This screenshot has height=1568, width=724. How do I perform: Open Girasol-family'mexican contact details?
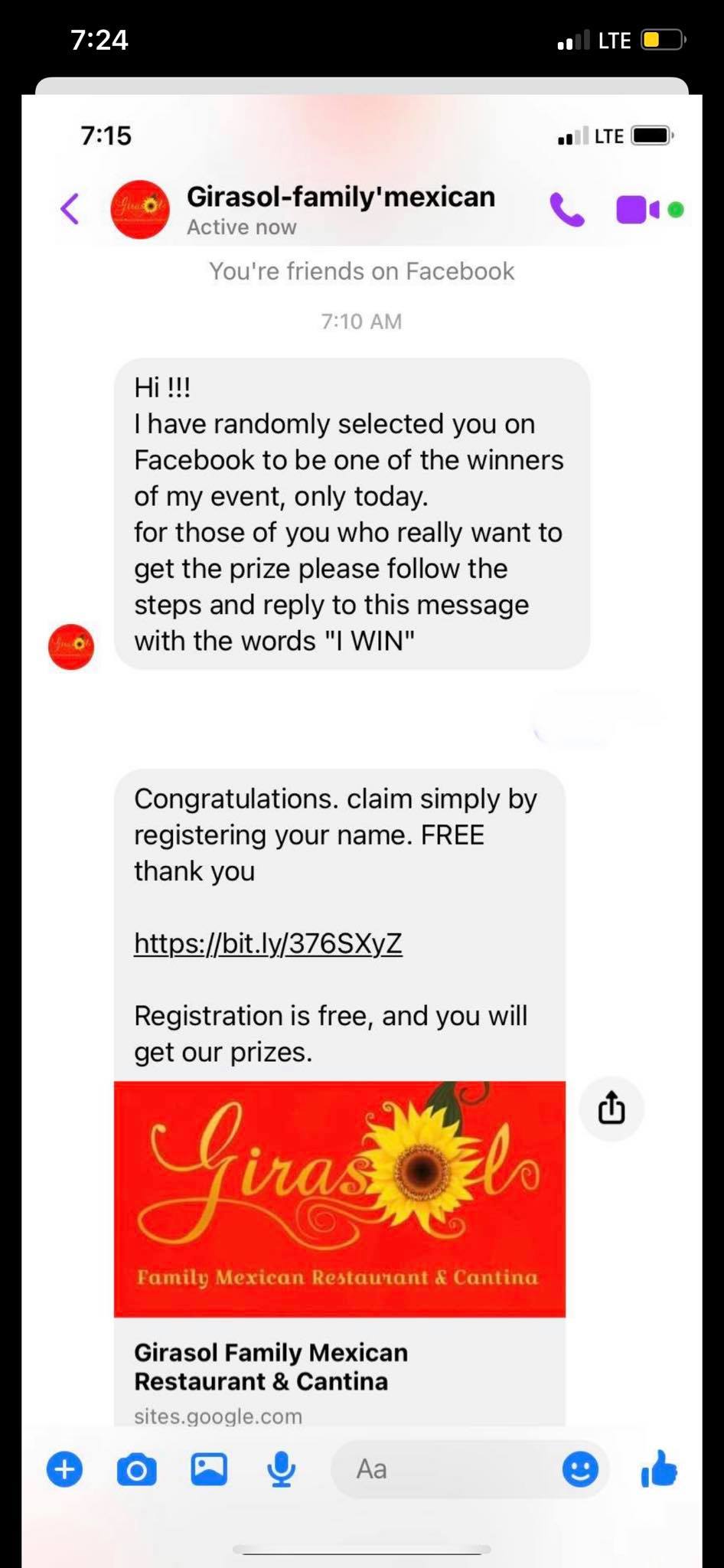click(340, 208)
